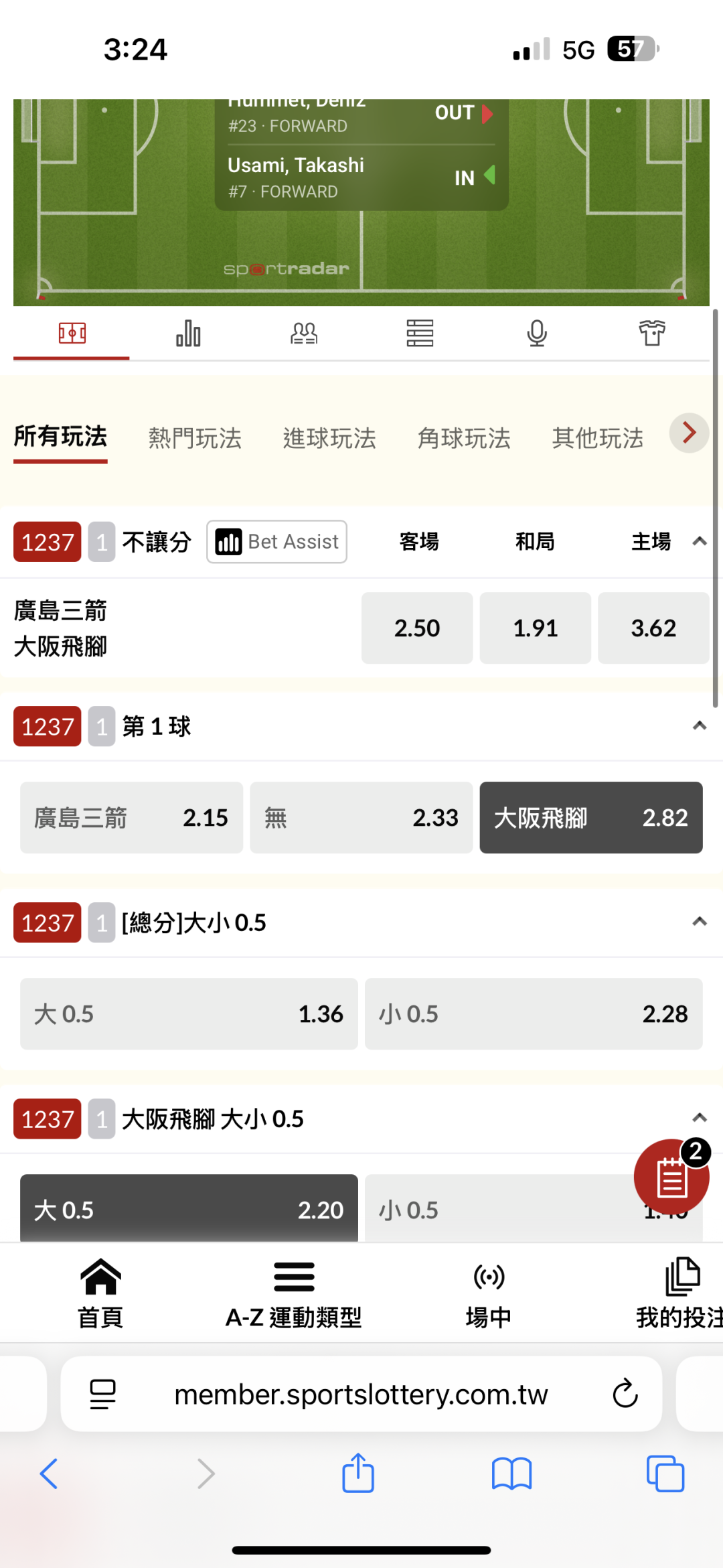Switch to the lineups jersey tab

(651, 333)
